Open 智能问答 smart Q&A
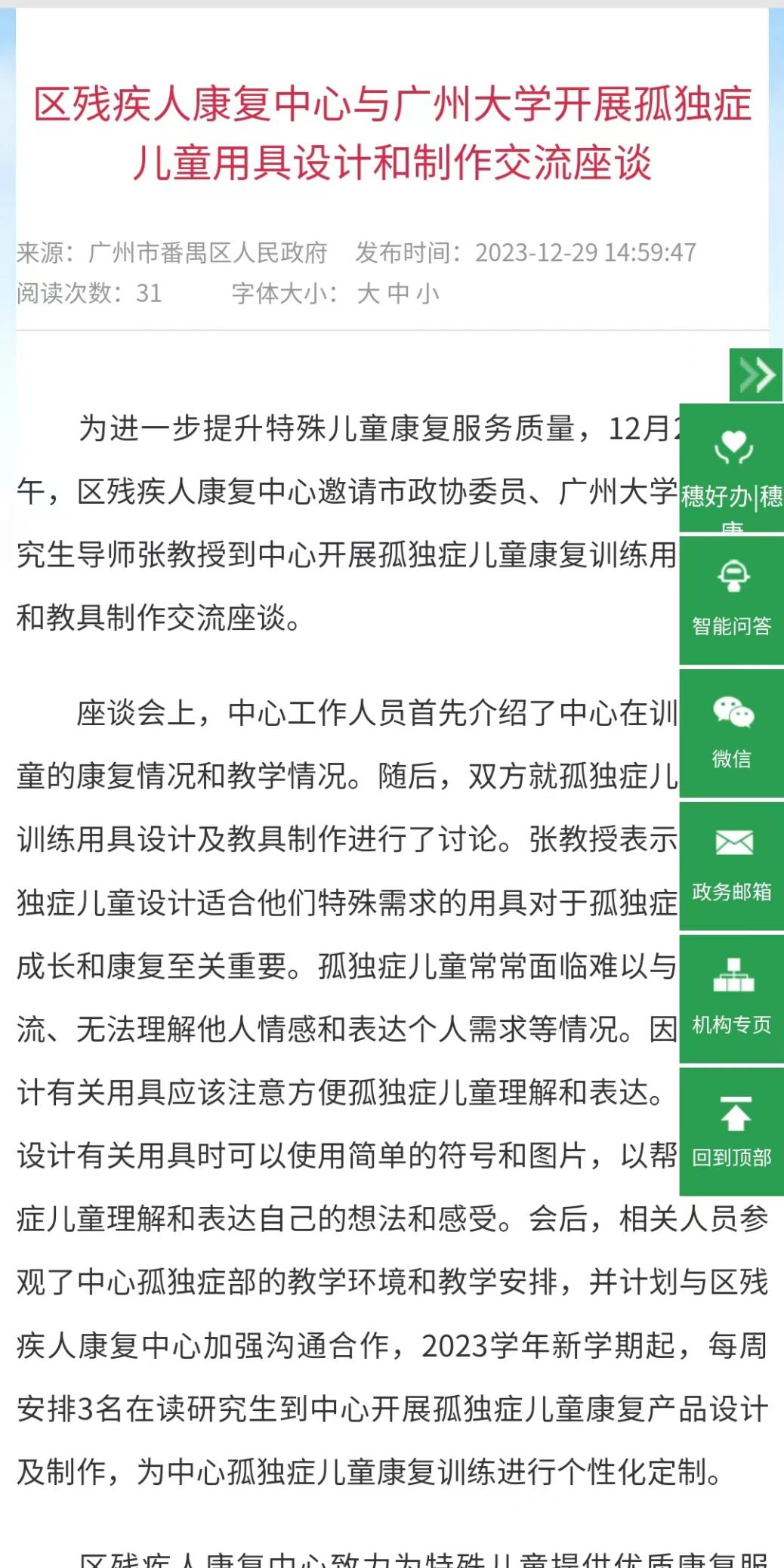 tap(732, 600)
